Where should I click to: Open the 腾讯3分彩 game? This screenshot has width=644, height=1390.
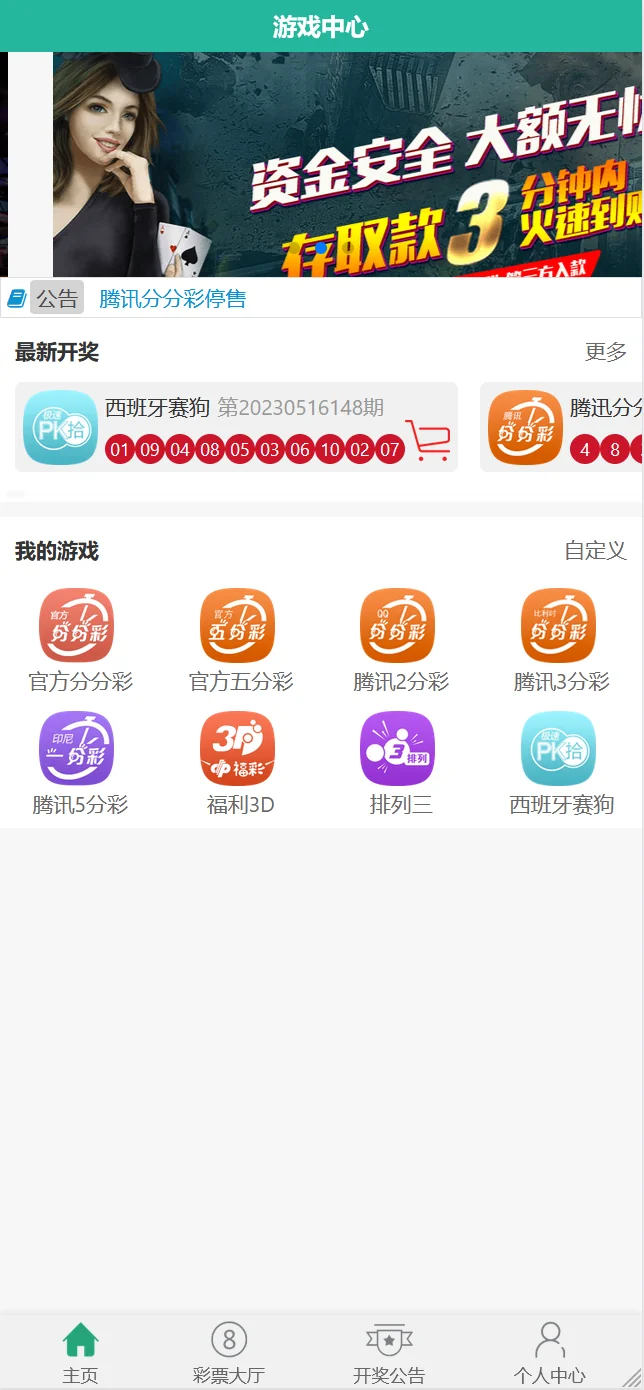pos(561,640)
